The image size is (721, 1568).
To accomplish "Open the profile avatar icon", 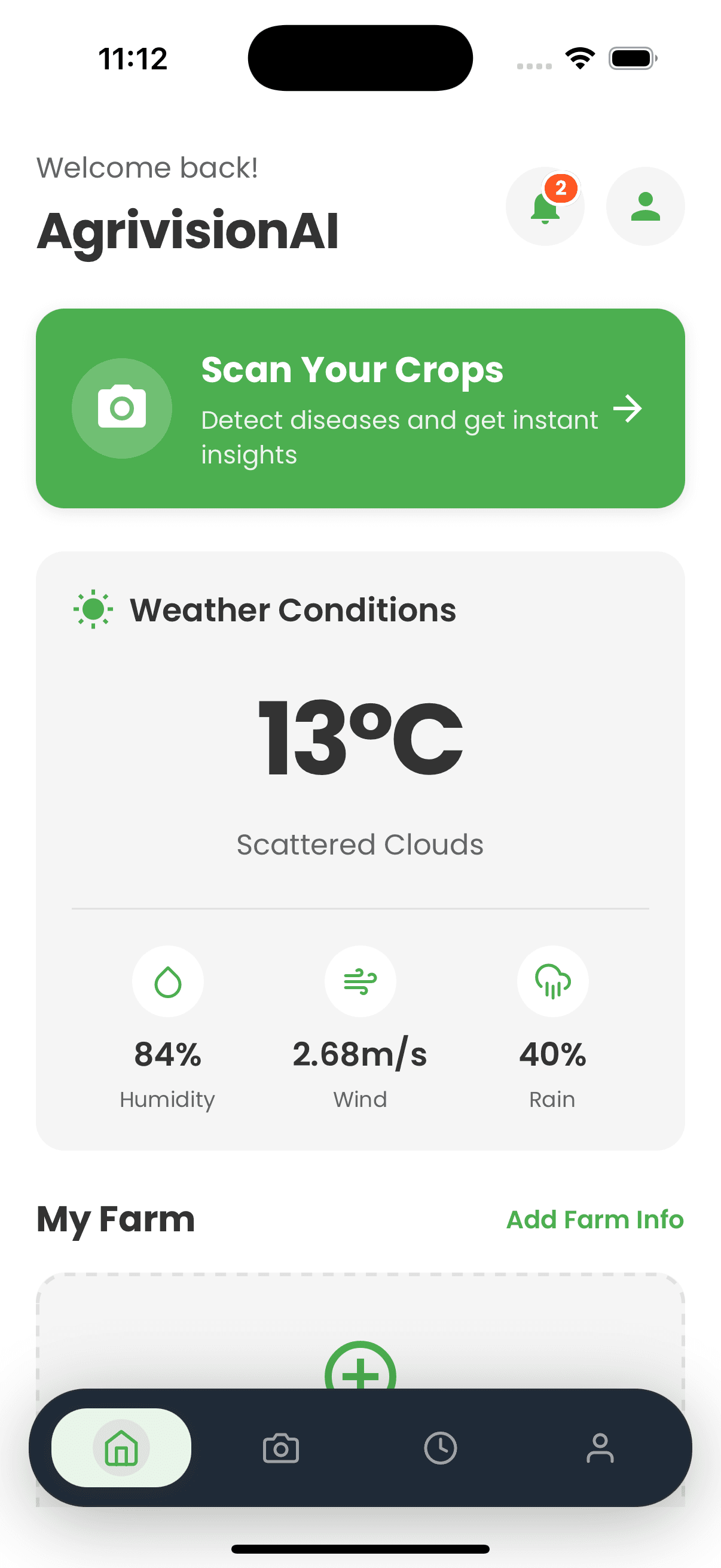I will point(645,207).
